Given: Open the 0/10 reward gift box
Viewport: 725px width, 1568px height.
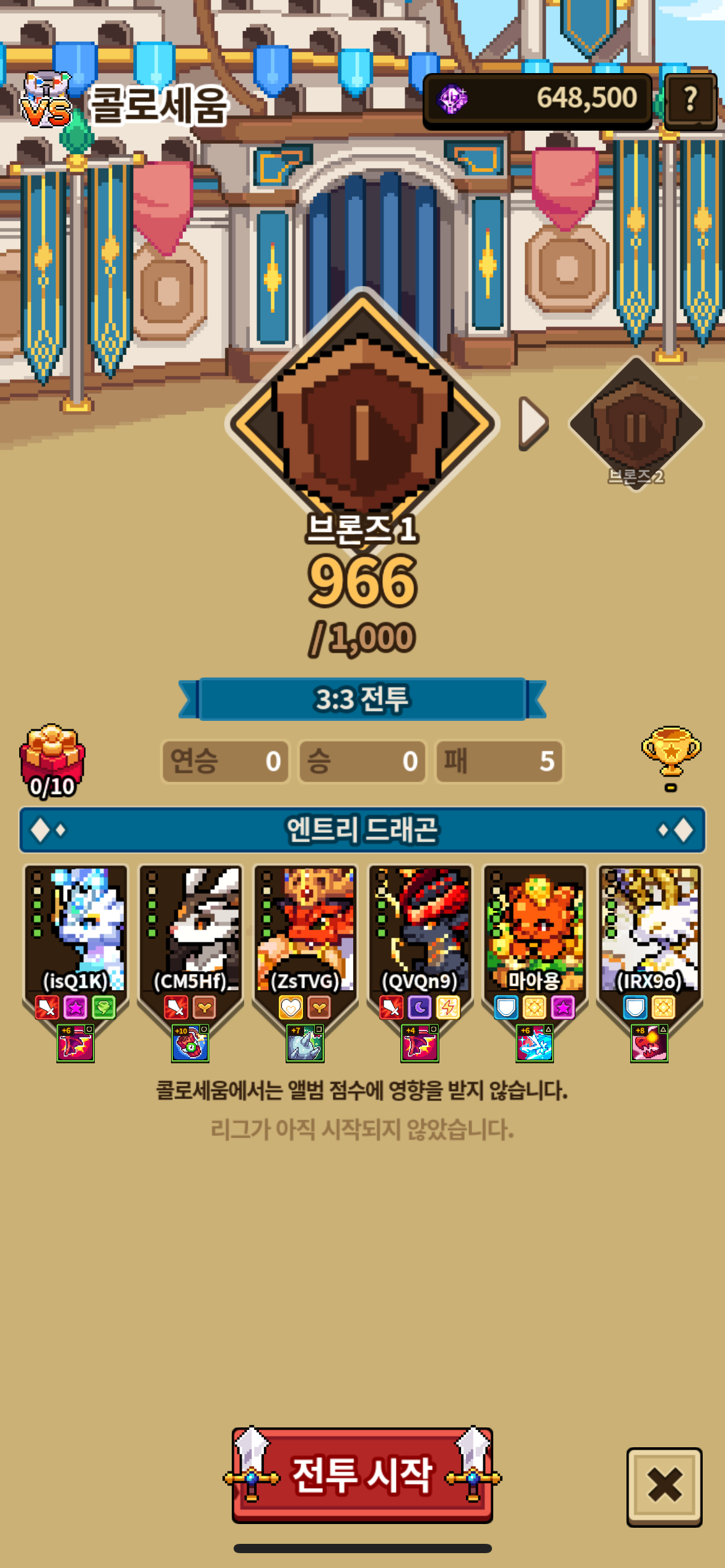Looking at the screenshot, I should 52,761.
